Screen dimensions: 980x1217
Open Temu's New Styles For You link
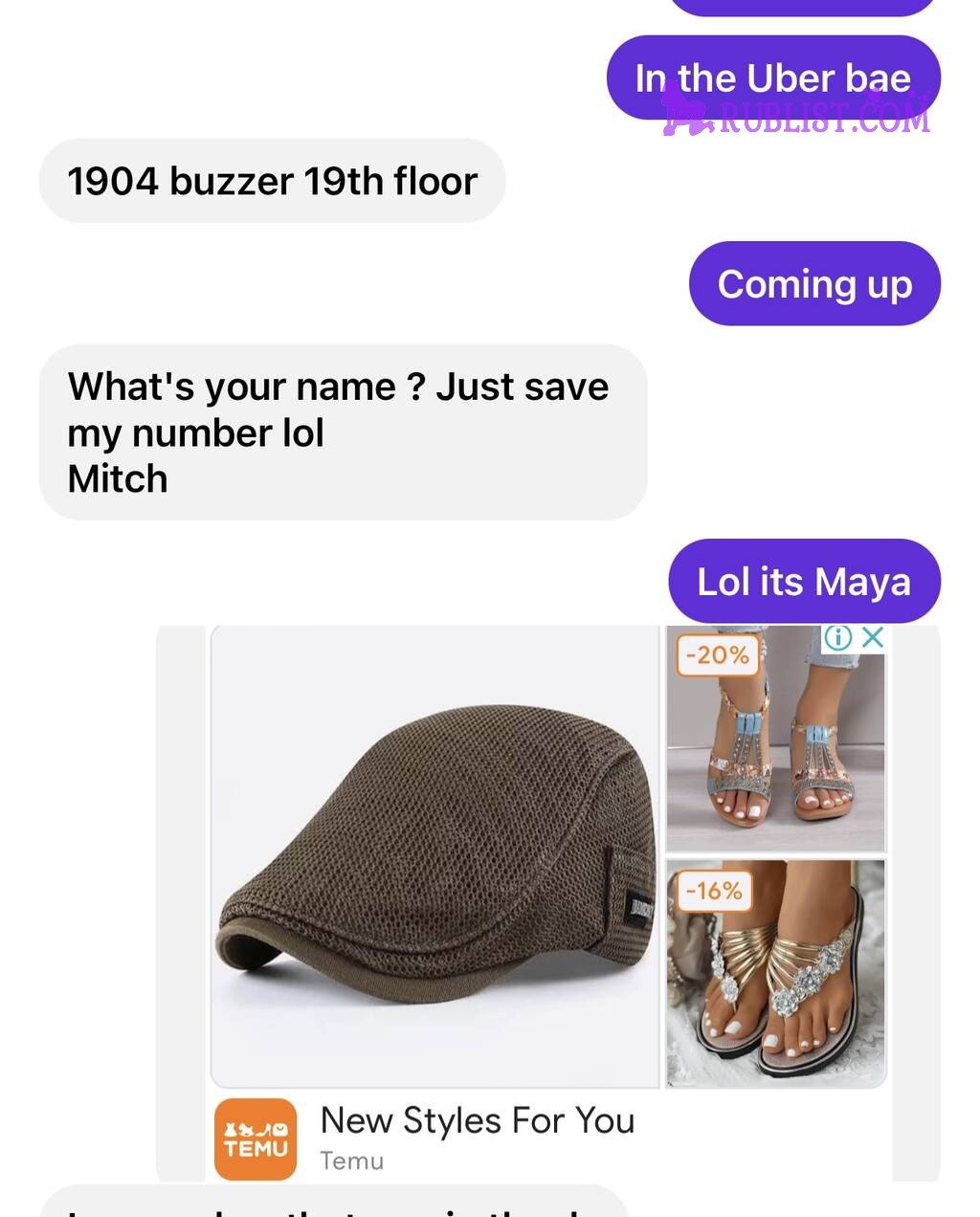click(x=477, y=1120)
